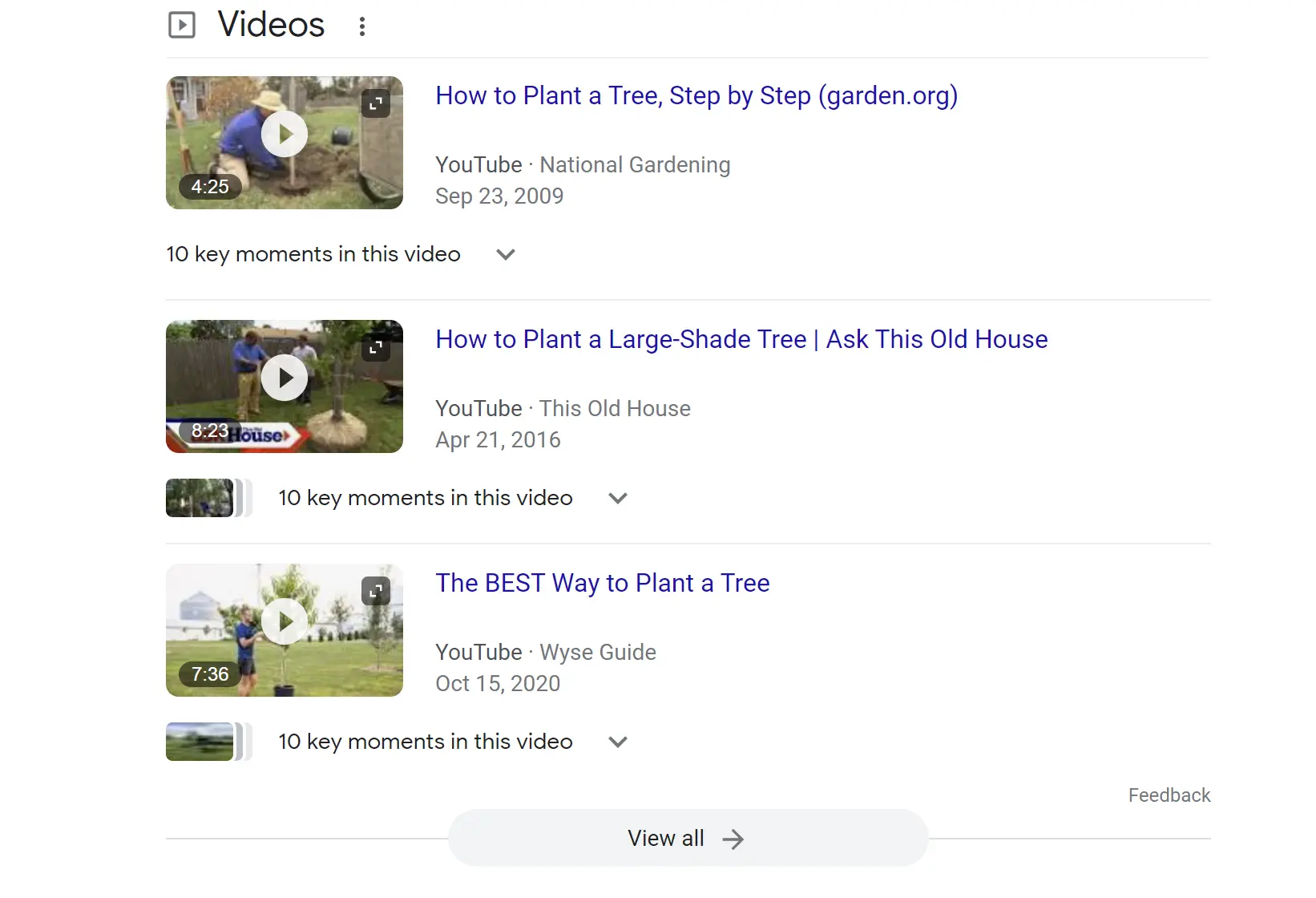Tap the expand preview icon on the 4:25 video

[375, 103]
